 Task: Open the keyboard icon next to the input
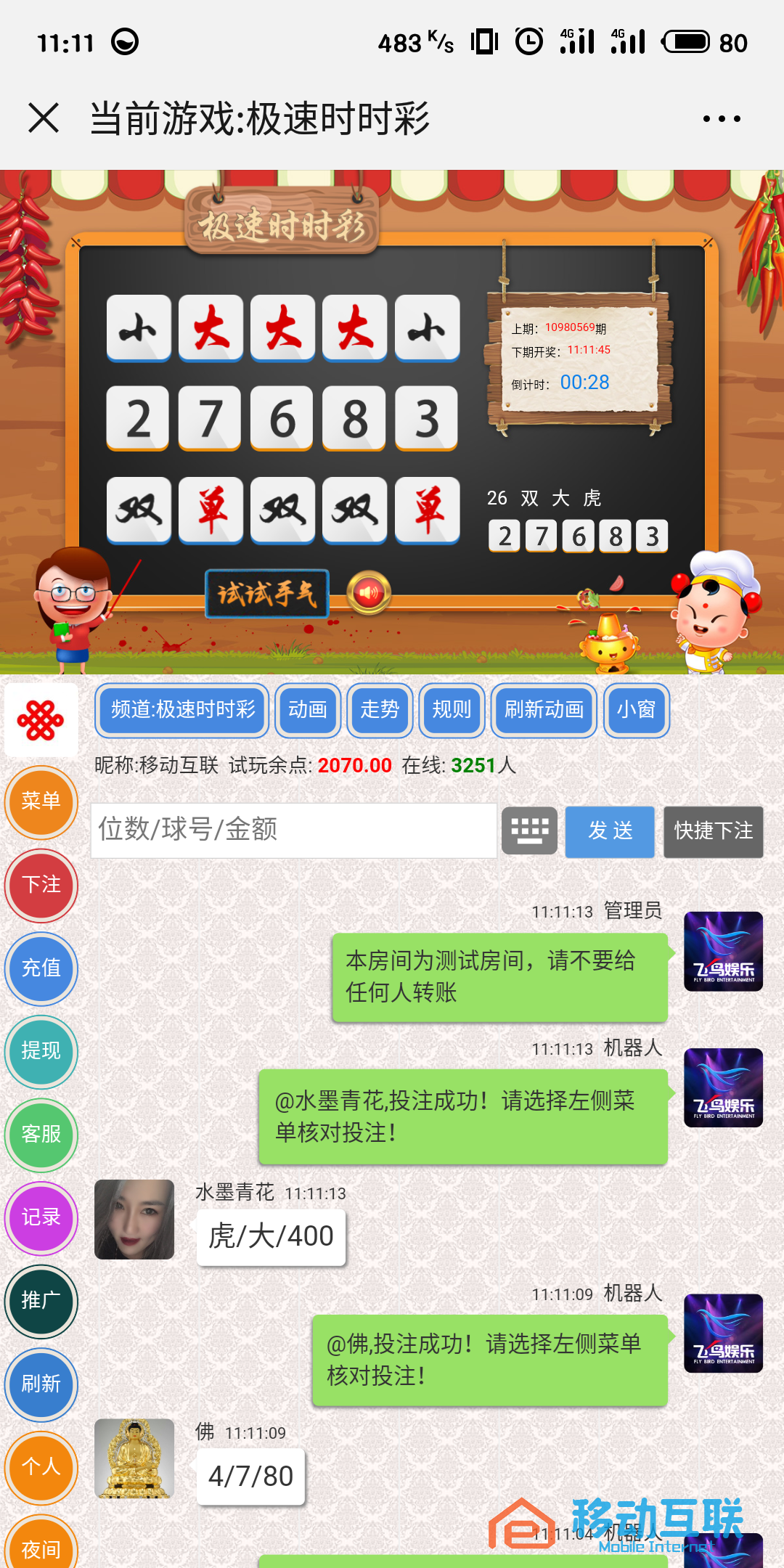[529, 831]
